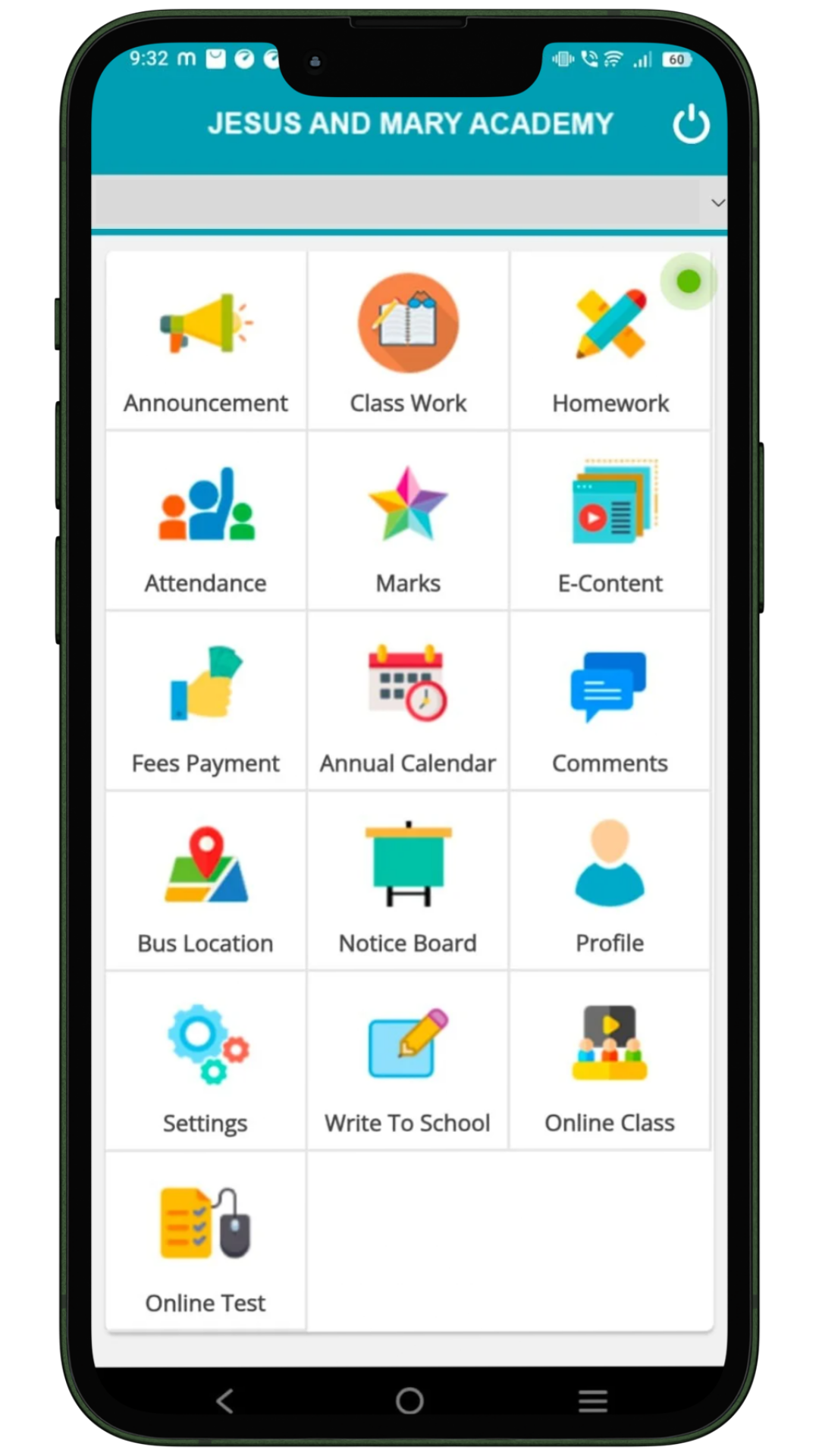The image size is (819, 1456).
Task: View the student Profile
Action: click(610, 881)
